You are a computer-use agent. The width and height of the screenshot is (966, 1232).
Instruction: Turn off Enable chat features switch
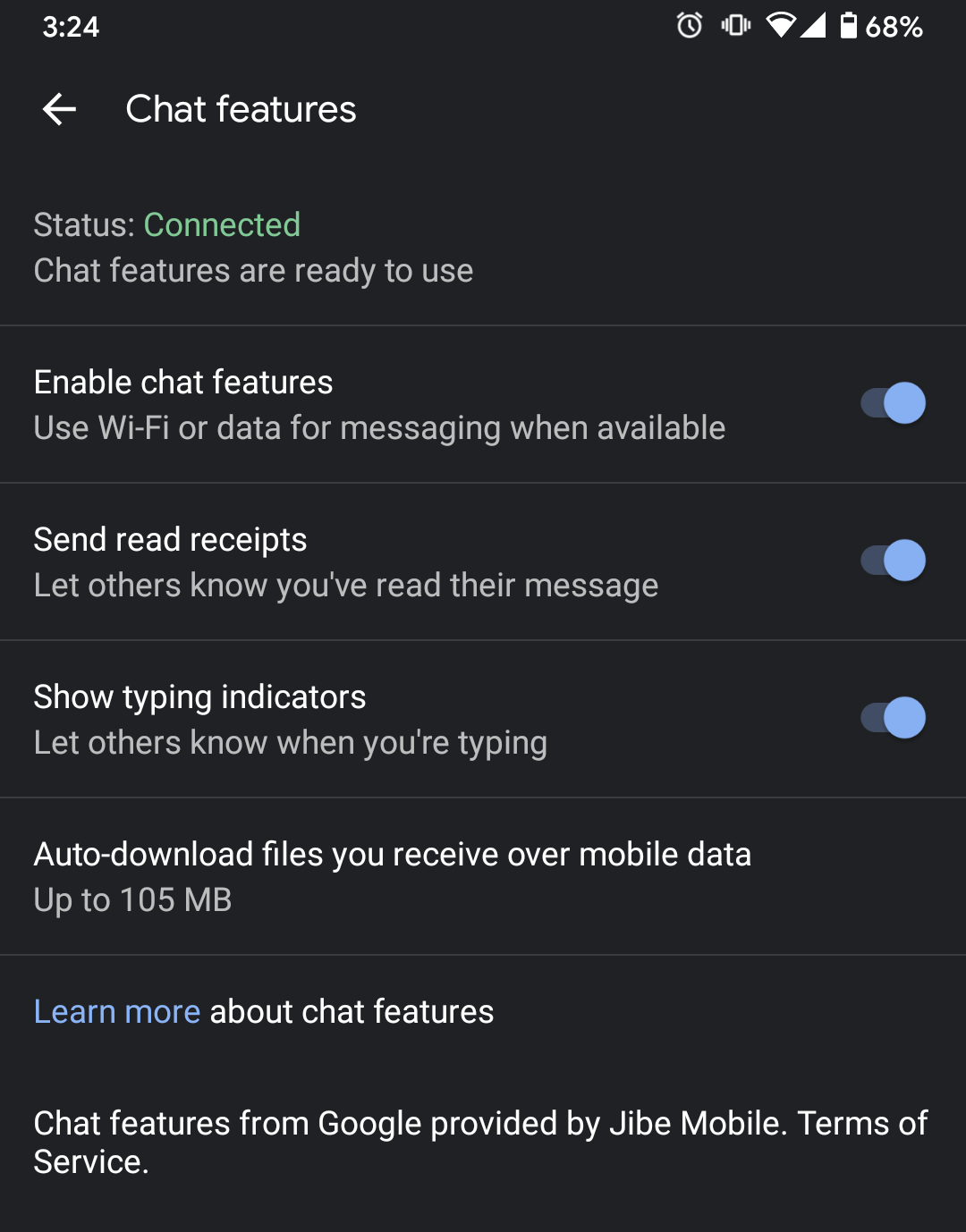click(893, 403)
